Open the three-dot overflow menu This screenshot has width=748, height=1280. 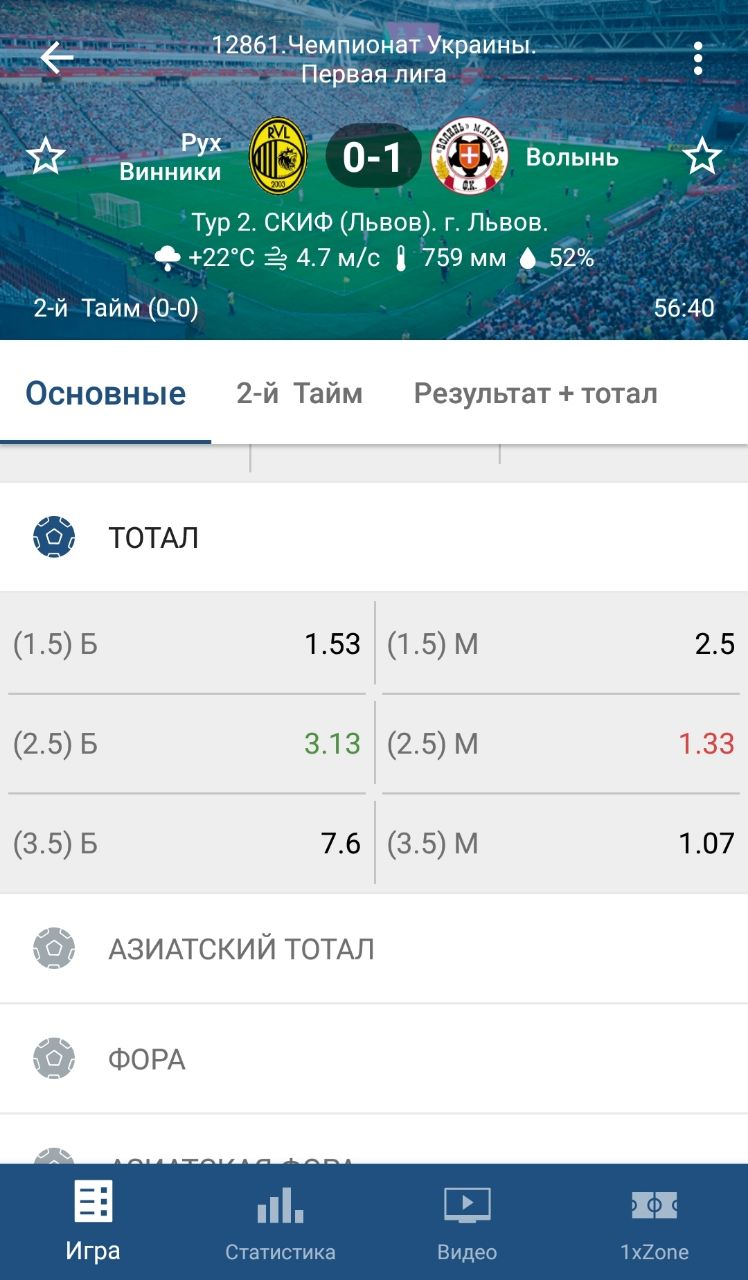(x=698, y=59)
